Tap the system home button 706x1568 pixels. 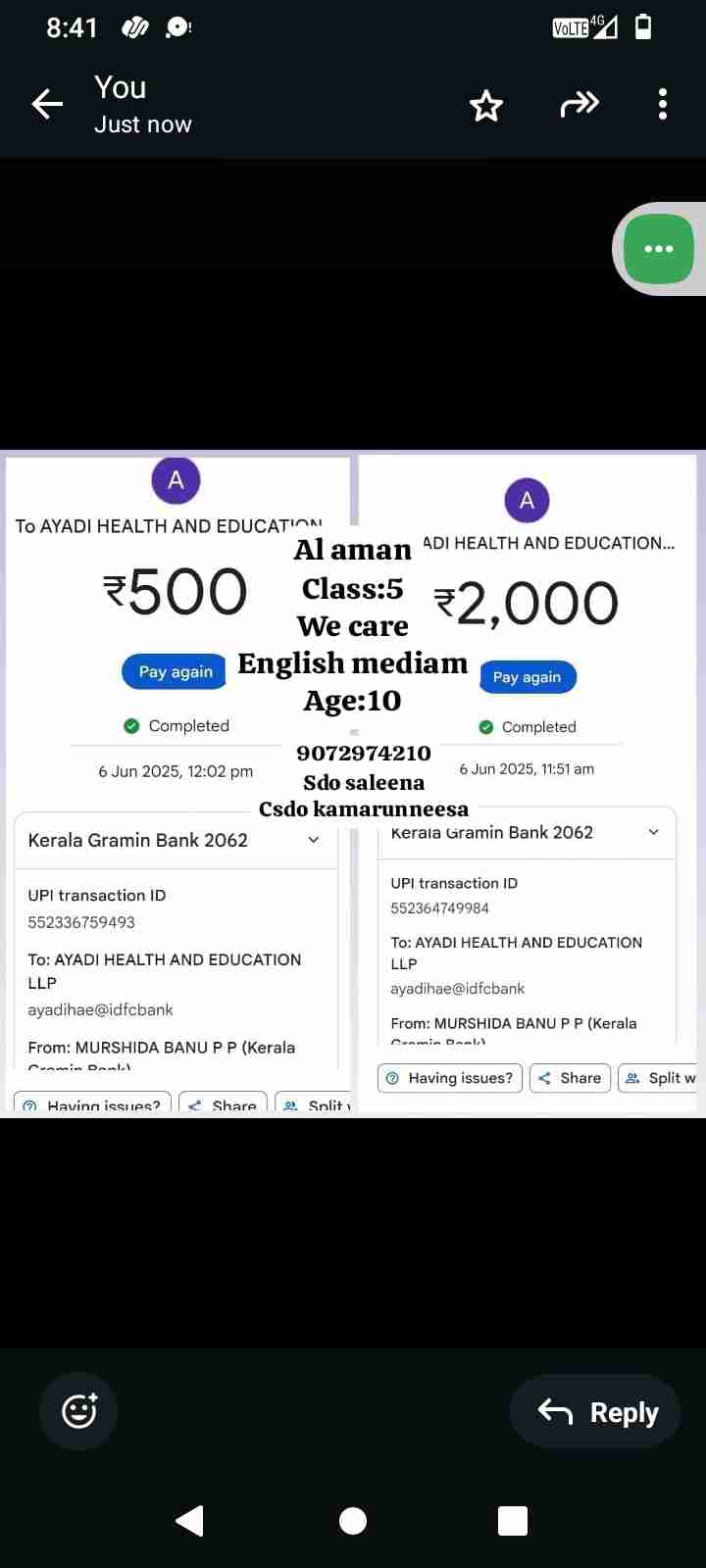pyautogui.click(x=353, y=1520)
